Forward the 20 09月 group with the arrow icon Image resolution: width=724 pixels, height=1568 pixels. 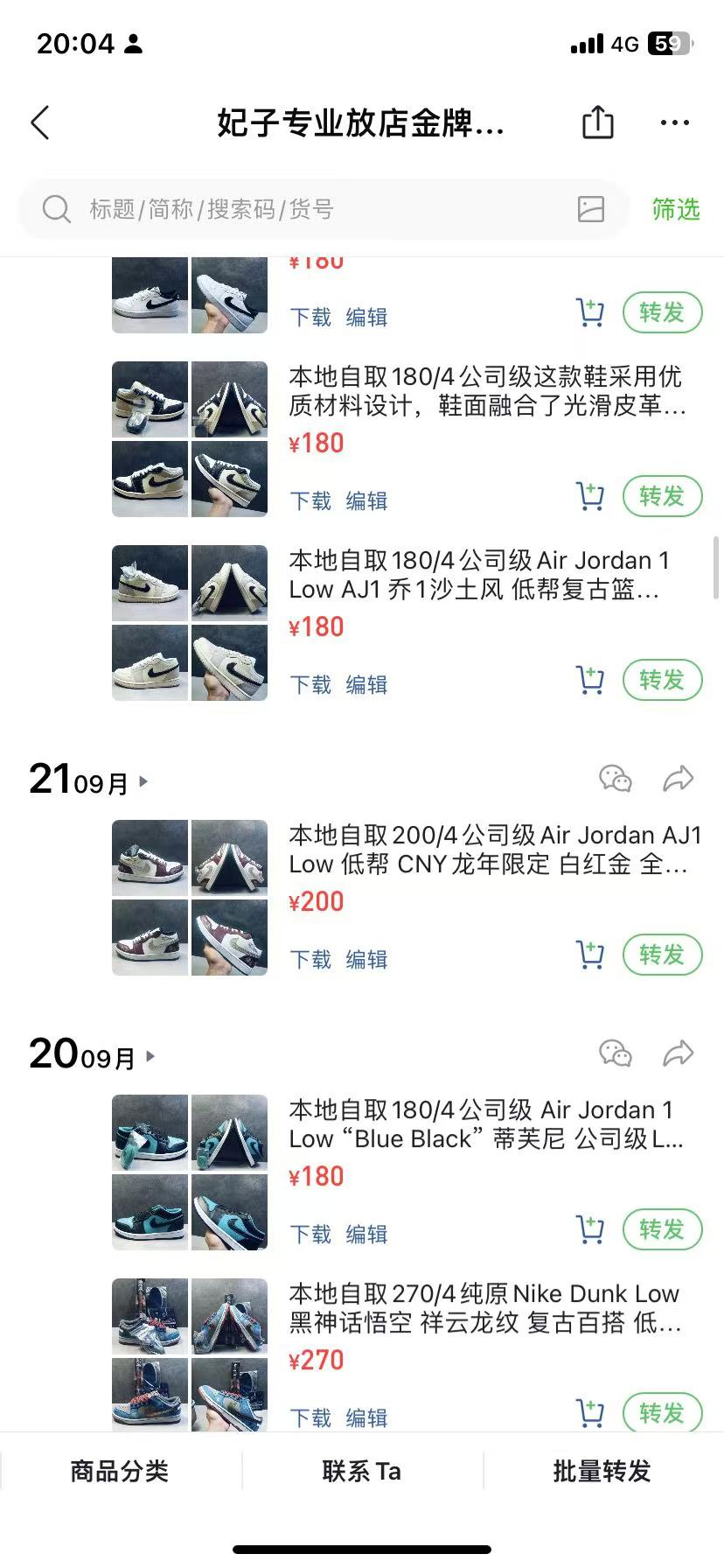point(679,1053)
